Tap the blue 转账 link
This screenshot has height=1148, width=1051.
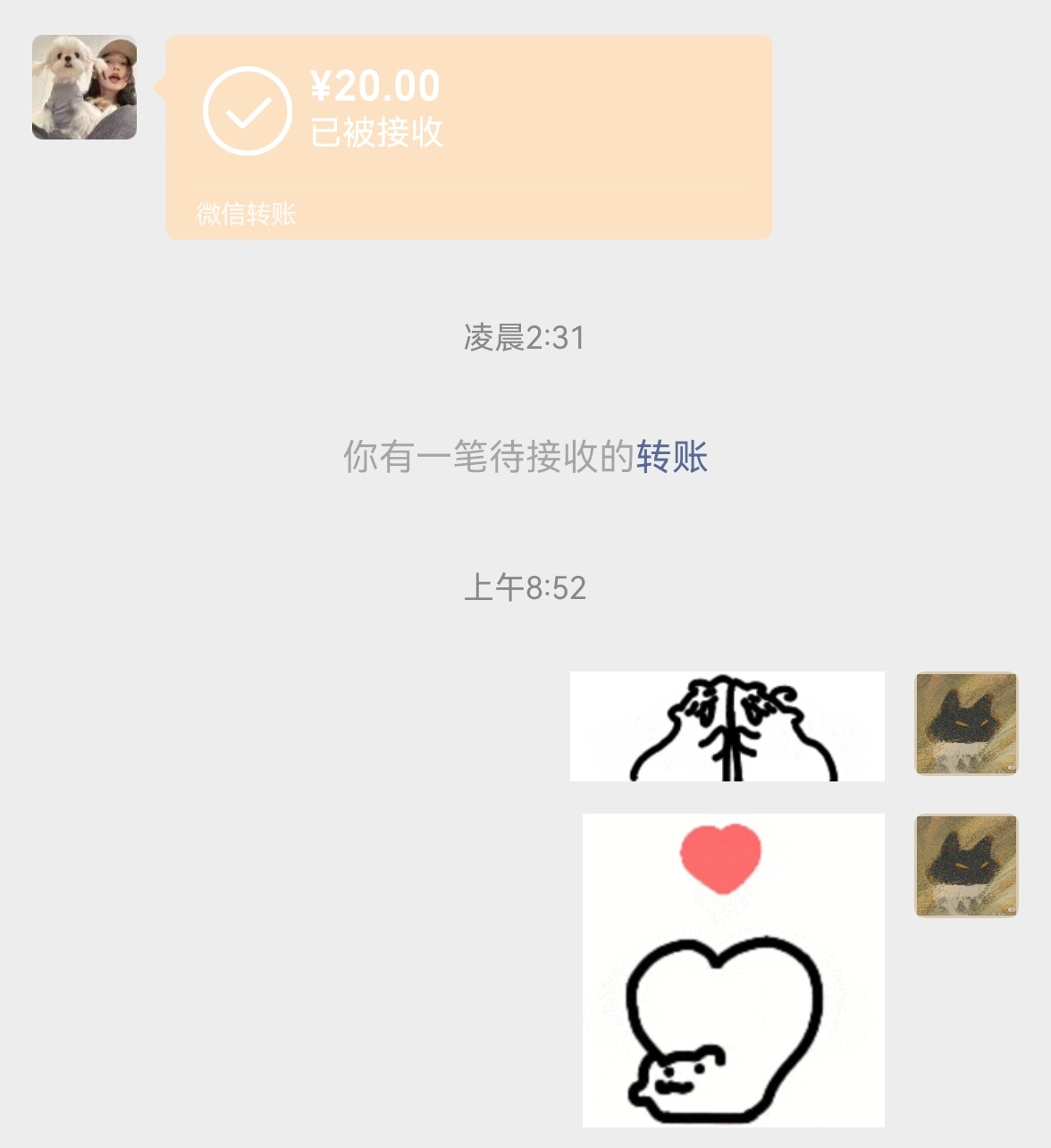pyautogui.click(x=672, y=457)
